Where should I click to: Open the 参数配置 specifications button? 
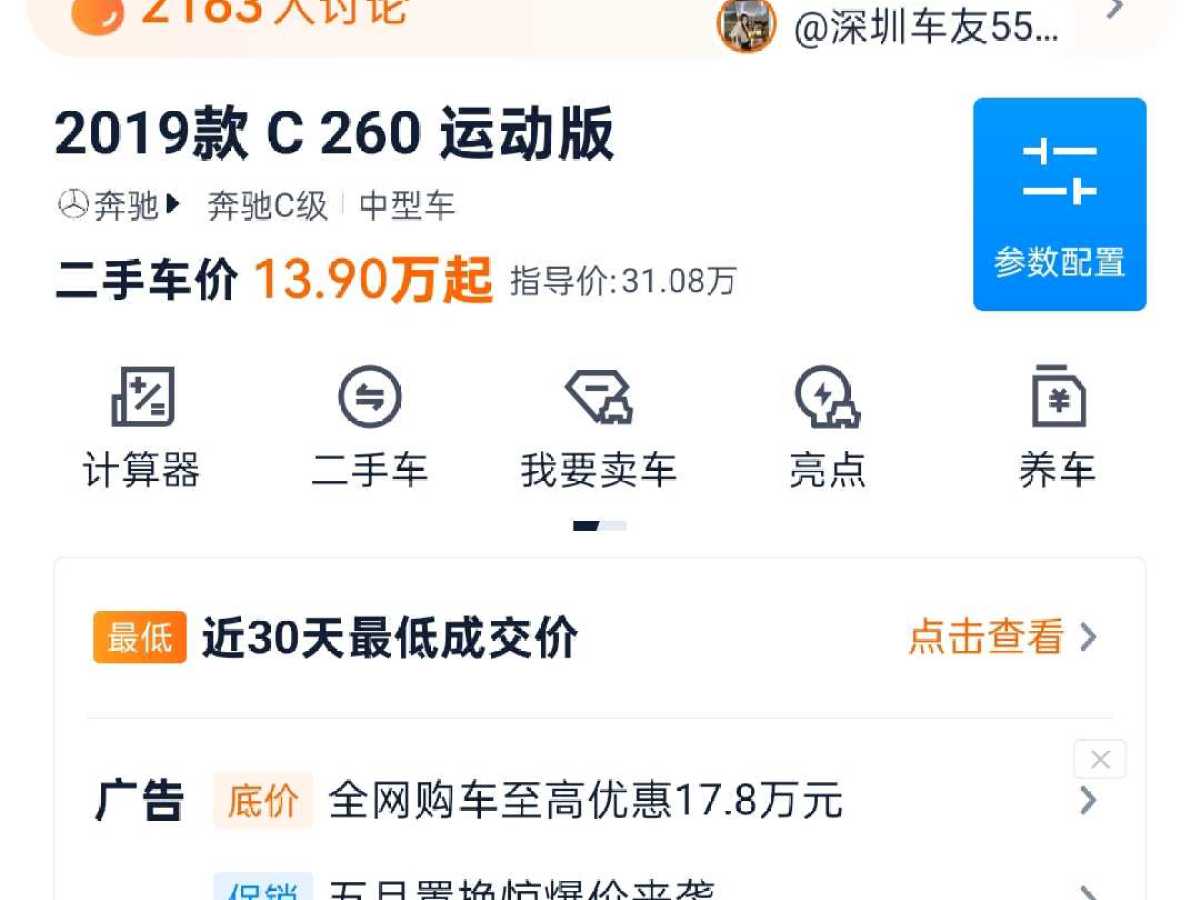pos(1059,204)
